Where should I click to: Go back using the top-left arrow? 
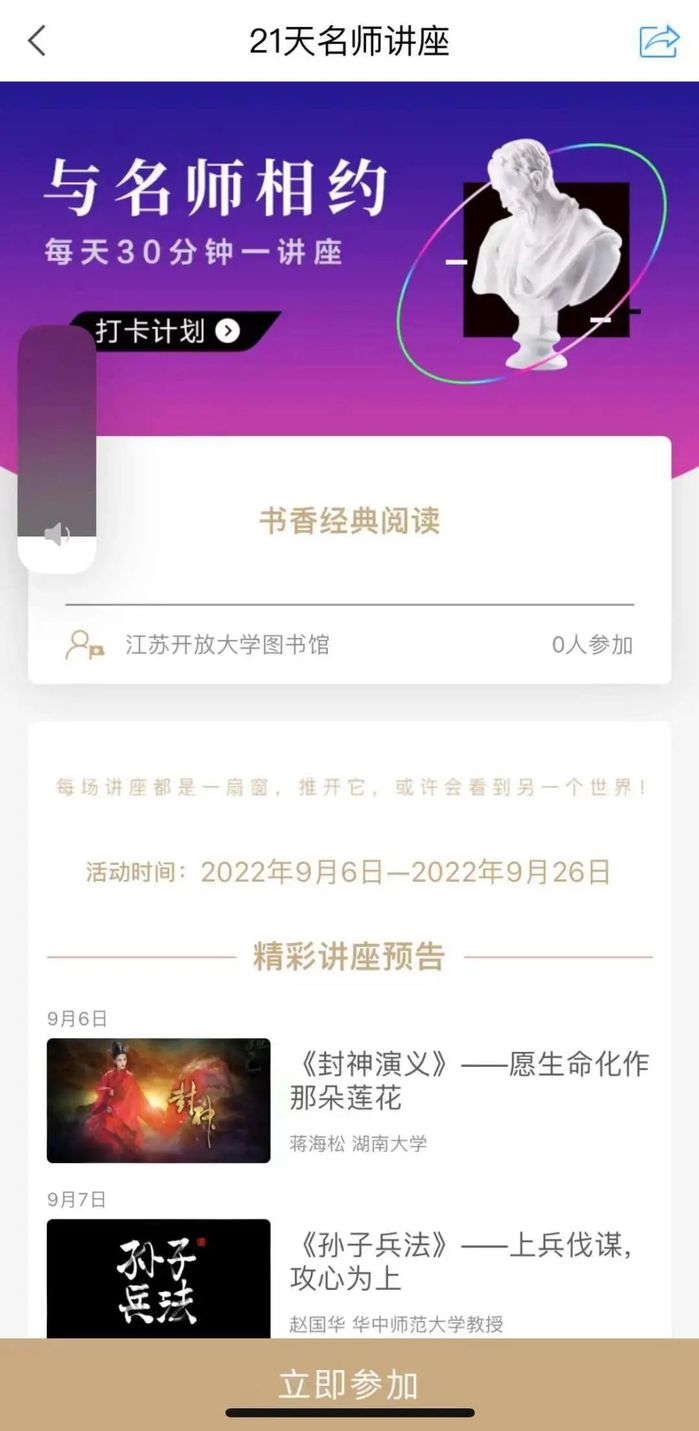coord(37,41)
